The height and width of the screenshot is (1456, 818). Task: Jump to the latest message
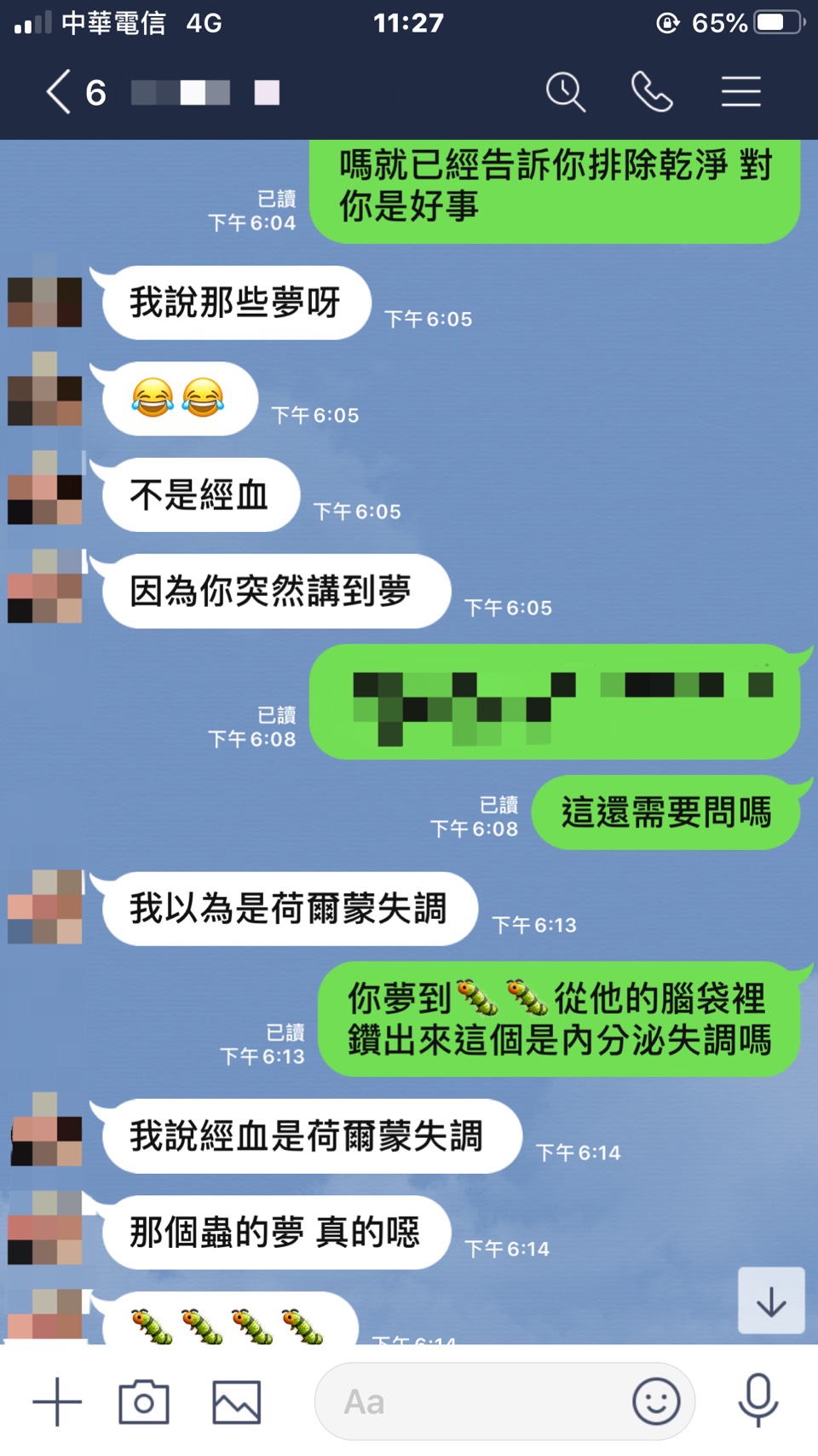[x=771, y=1301]
